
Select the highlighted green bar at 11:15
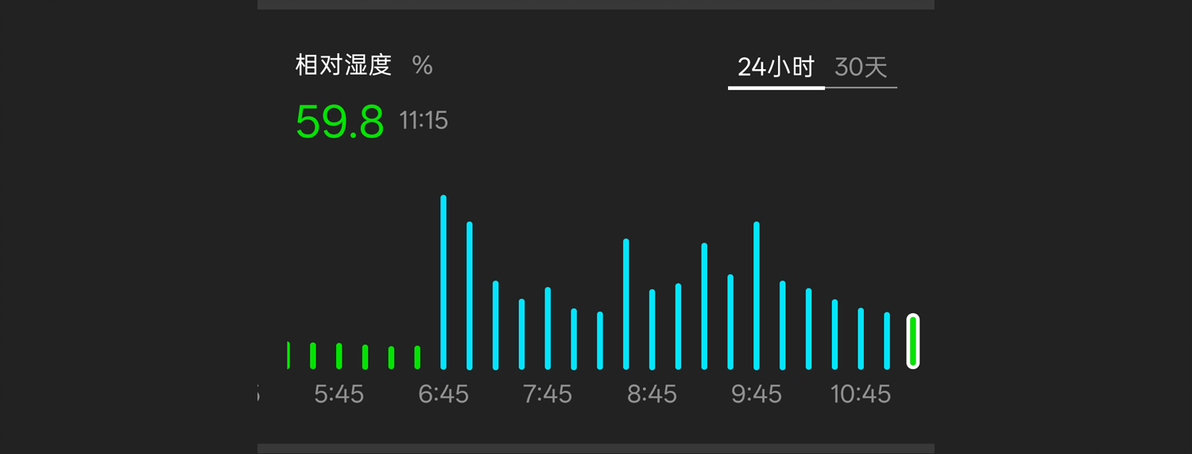[913, 341]
